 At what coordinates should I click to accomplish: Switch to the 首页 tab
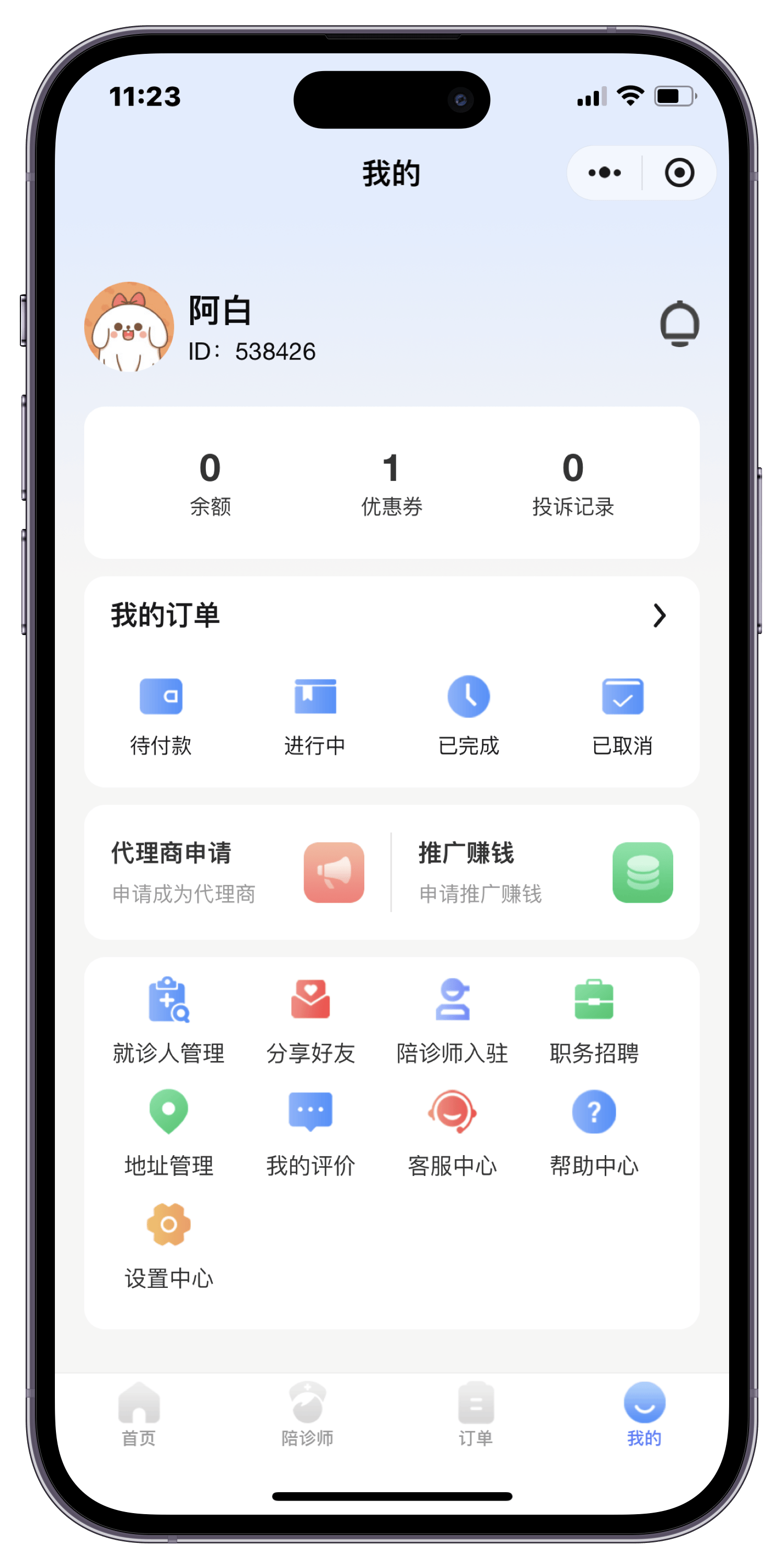(x=139, y=1415)
